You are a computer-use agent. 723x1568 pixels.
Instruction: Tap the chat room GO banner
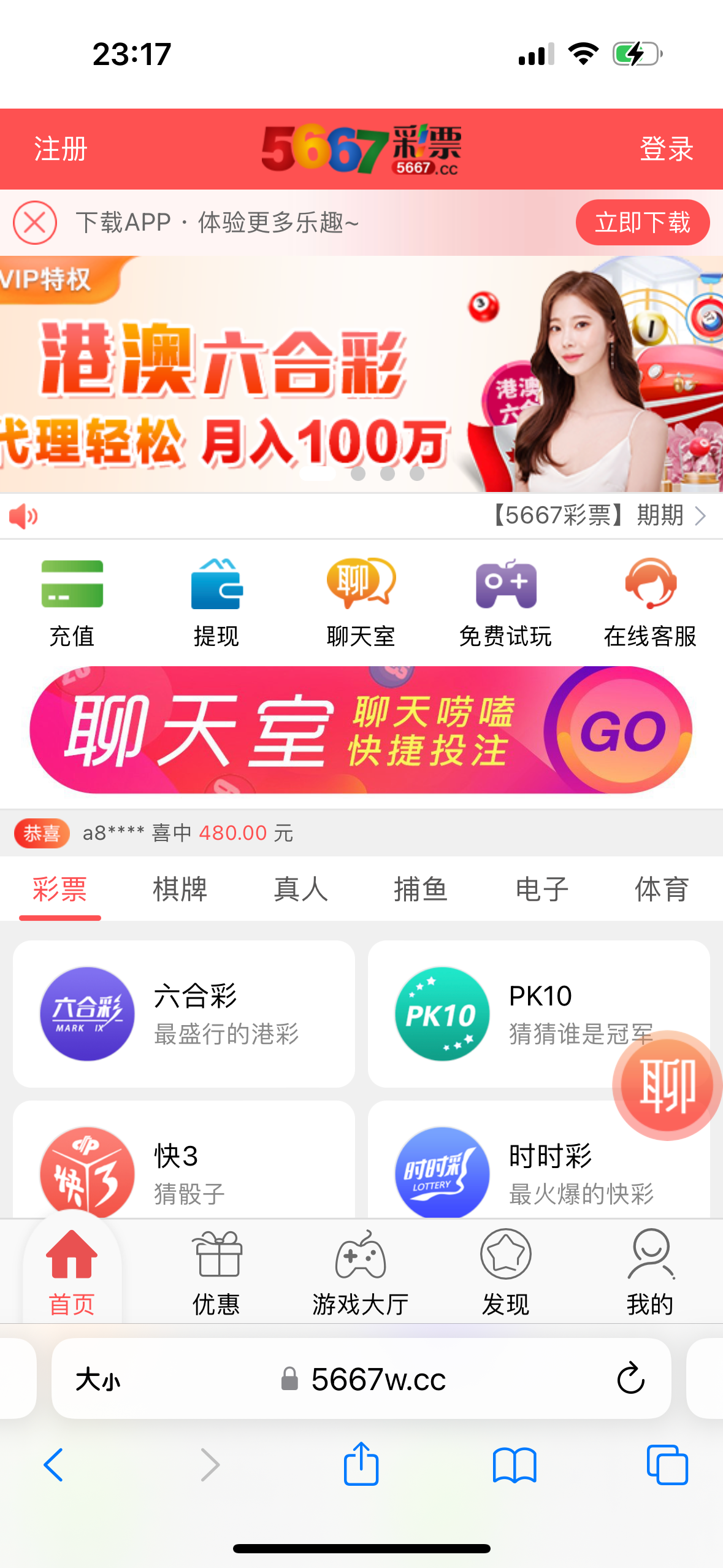361,736
